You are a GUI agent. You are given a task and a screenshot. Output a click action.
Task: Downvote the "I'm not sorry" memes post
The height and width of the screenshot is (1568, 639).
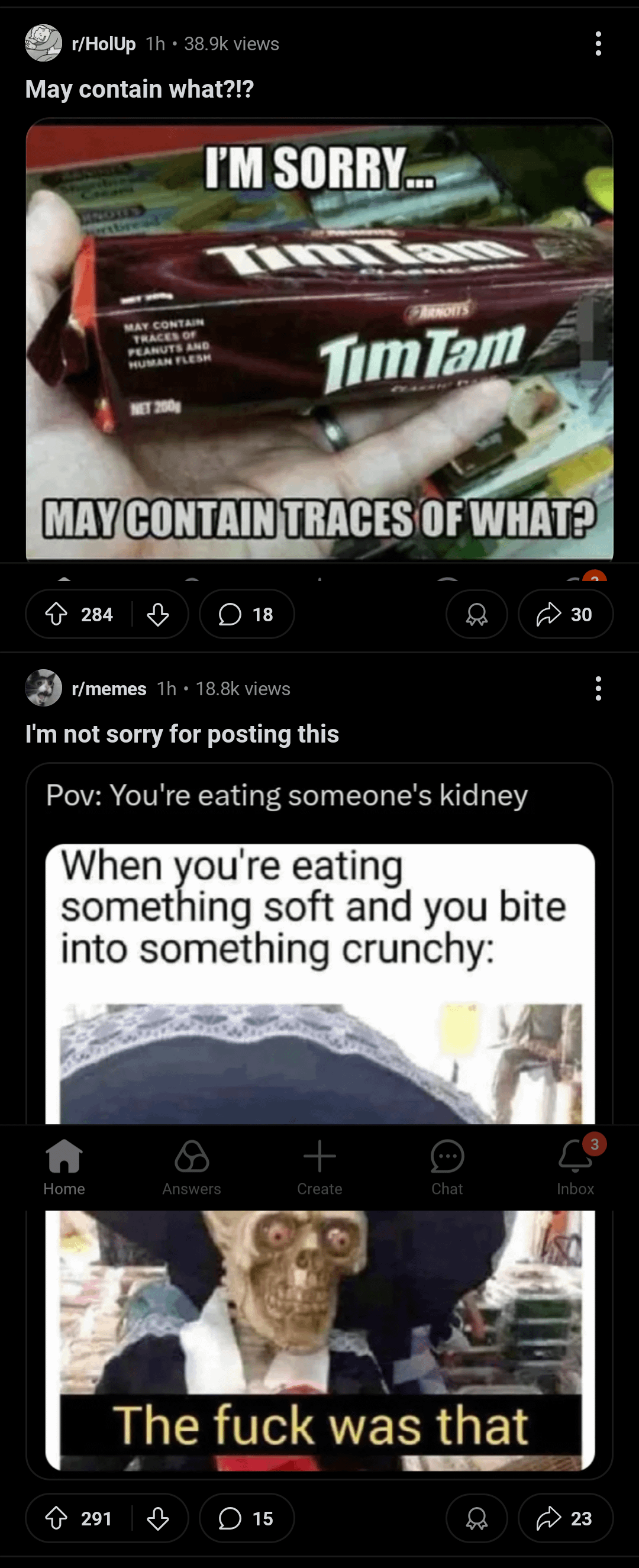pyautogui.click(x=158, y=1518)
